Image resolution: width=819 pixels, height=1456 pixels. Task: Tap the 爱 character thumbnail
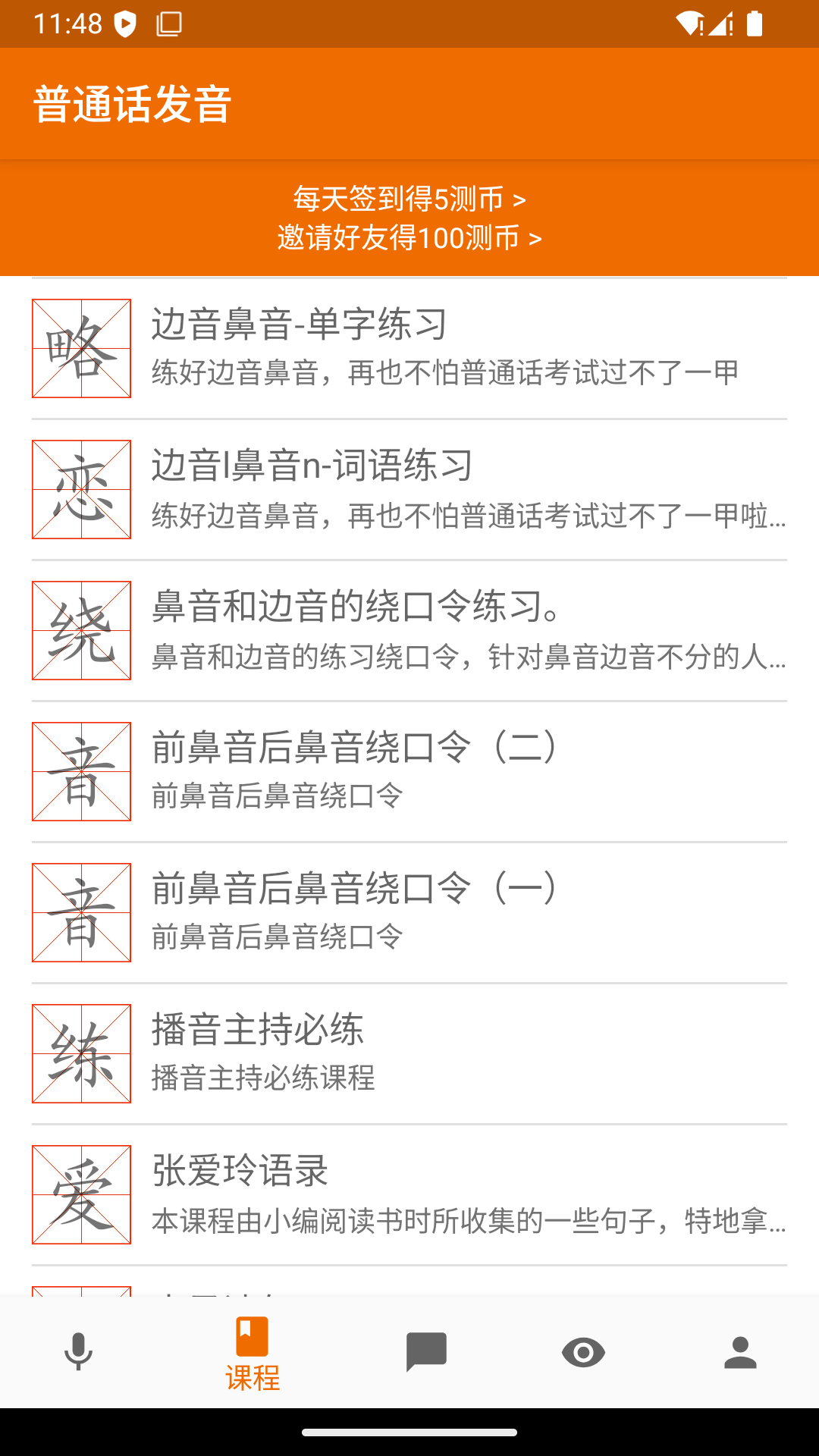[x=81, y=1194]
